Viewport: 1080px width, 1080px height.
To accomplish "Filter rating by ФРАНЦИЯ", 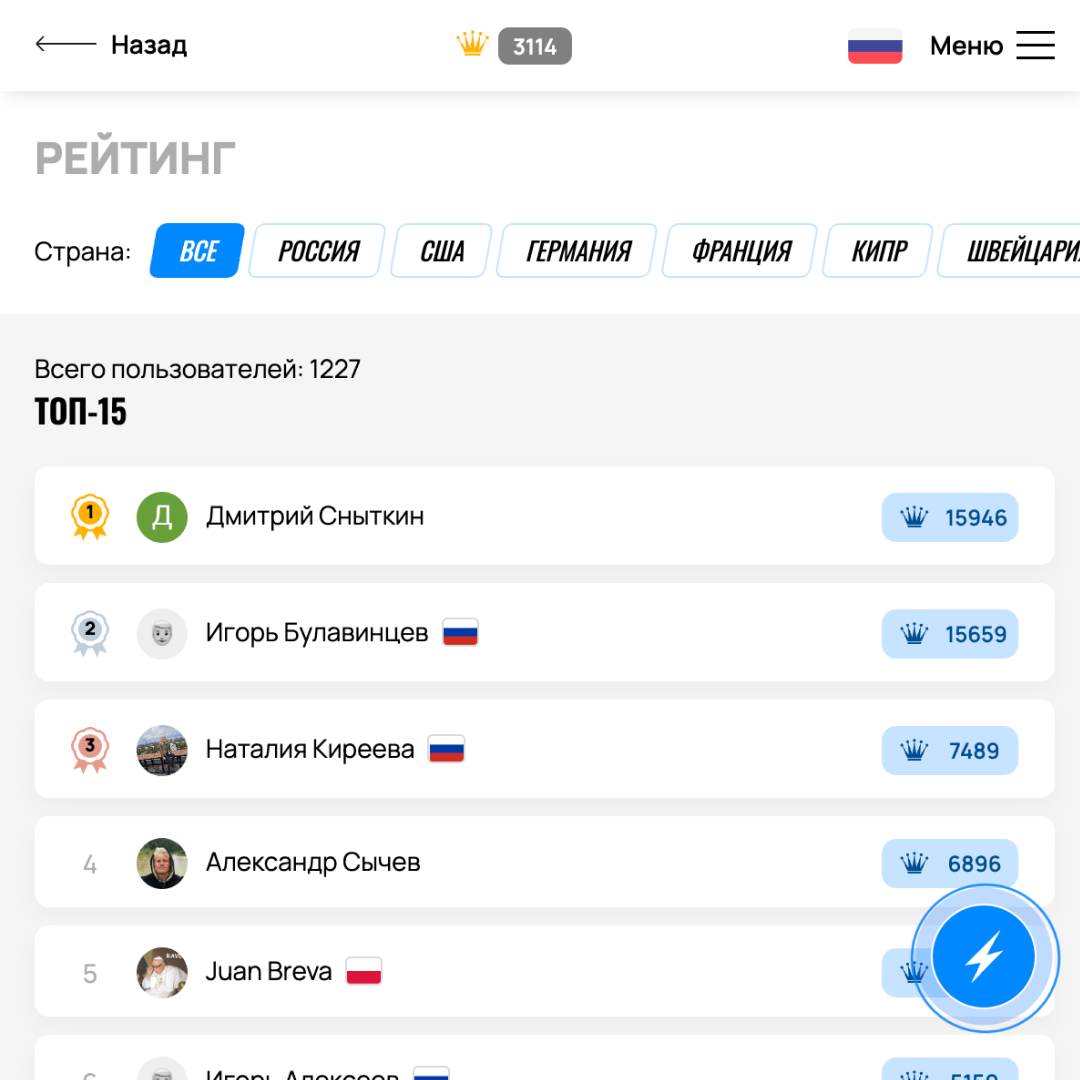I will [740, 251].
